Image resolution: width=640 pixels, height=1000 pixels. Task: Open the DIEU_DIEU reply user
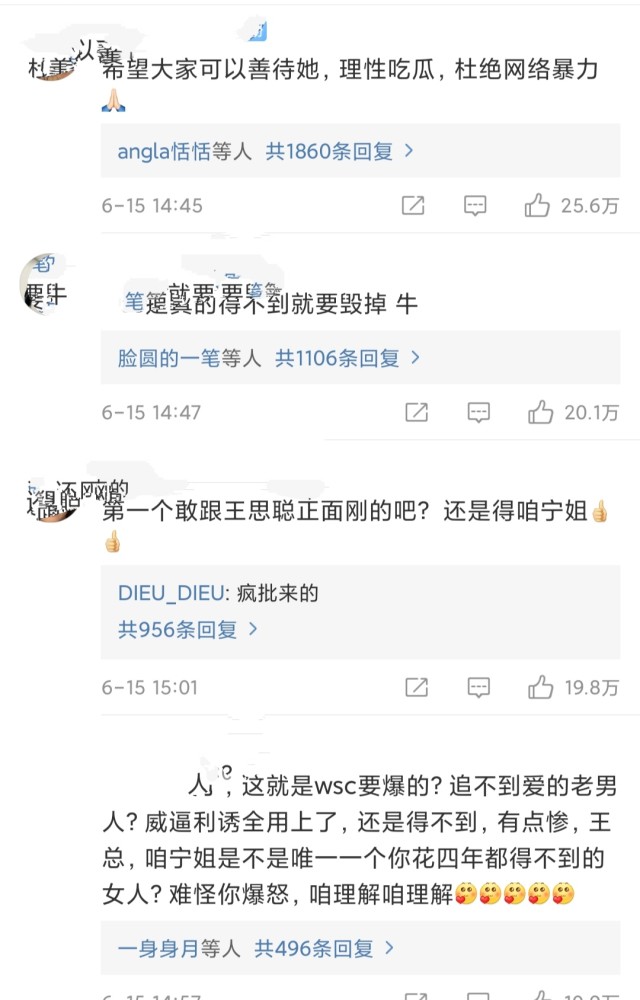[171, 594]
